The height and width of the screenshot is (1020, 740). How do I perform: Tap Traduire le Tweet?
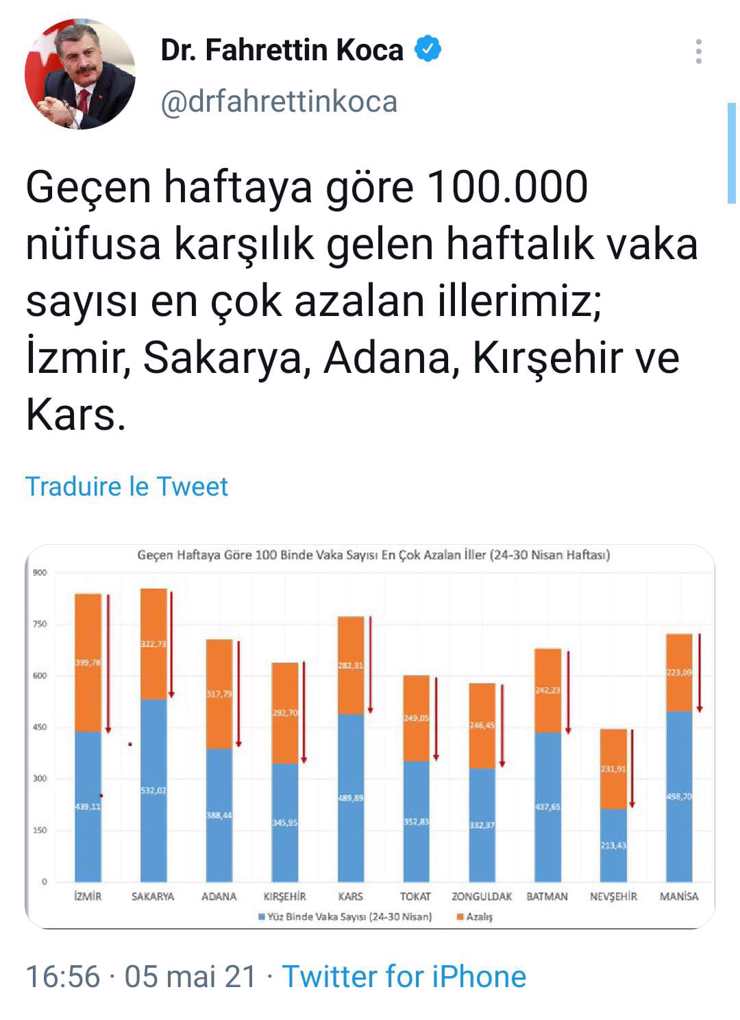[x=127, y=487]
